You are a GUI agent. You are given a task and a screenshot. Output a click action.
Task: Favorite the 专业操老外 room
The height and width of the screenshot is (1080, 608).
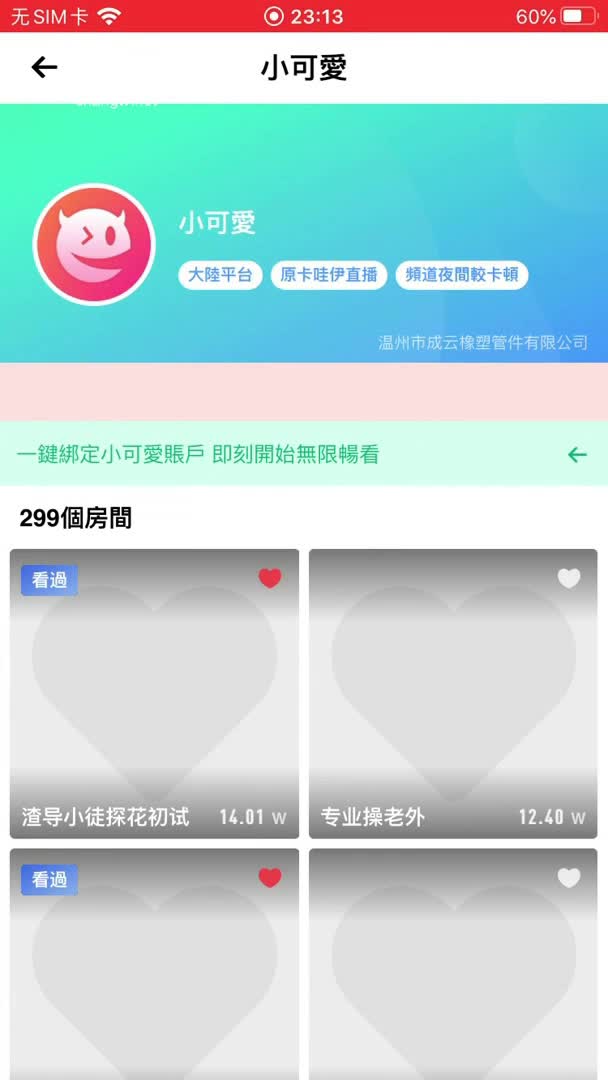pos(568,578)
